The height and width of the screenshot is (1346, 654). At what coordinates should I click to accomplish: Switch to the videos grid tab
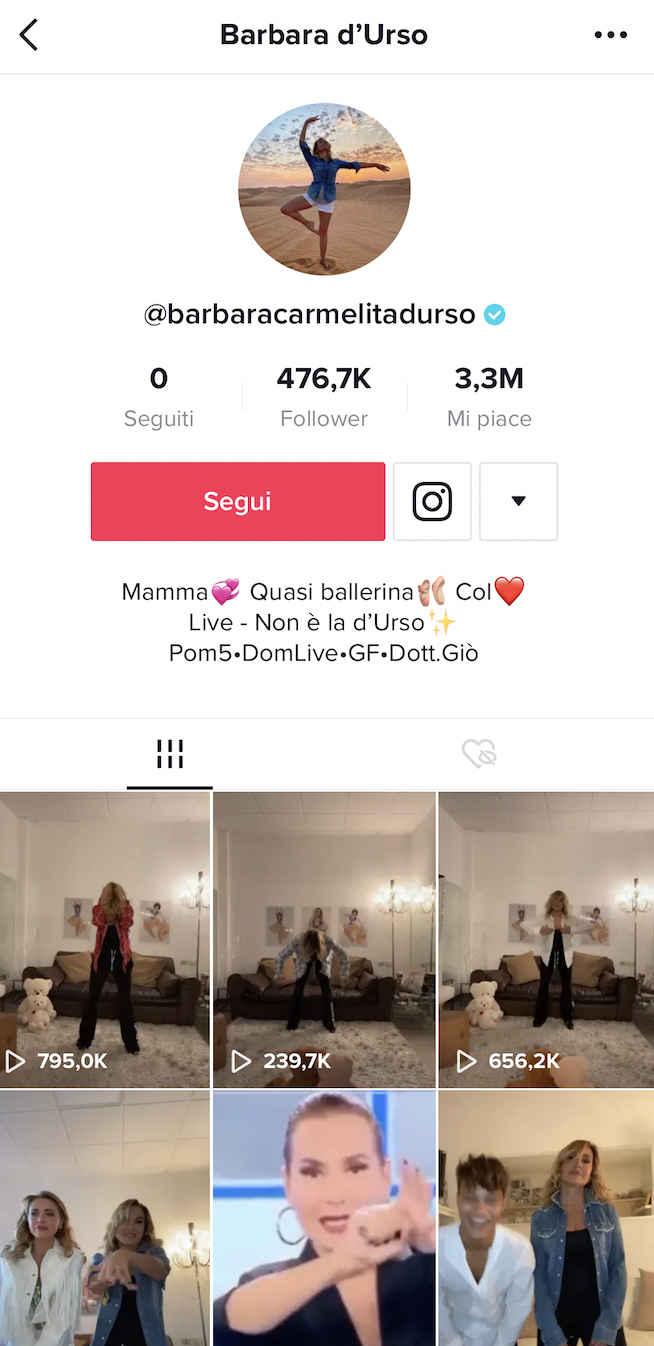pos(170,754)
